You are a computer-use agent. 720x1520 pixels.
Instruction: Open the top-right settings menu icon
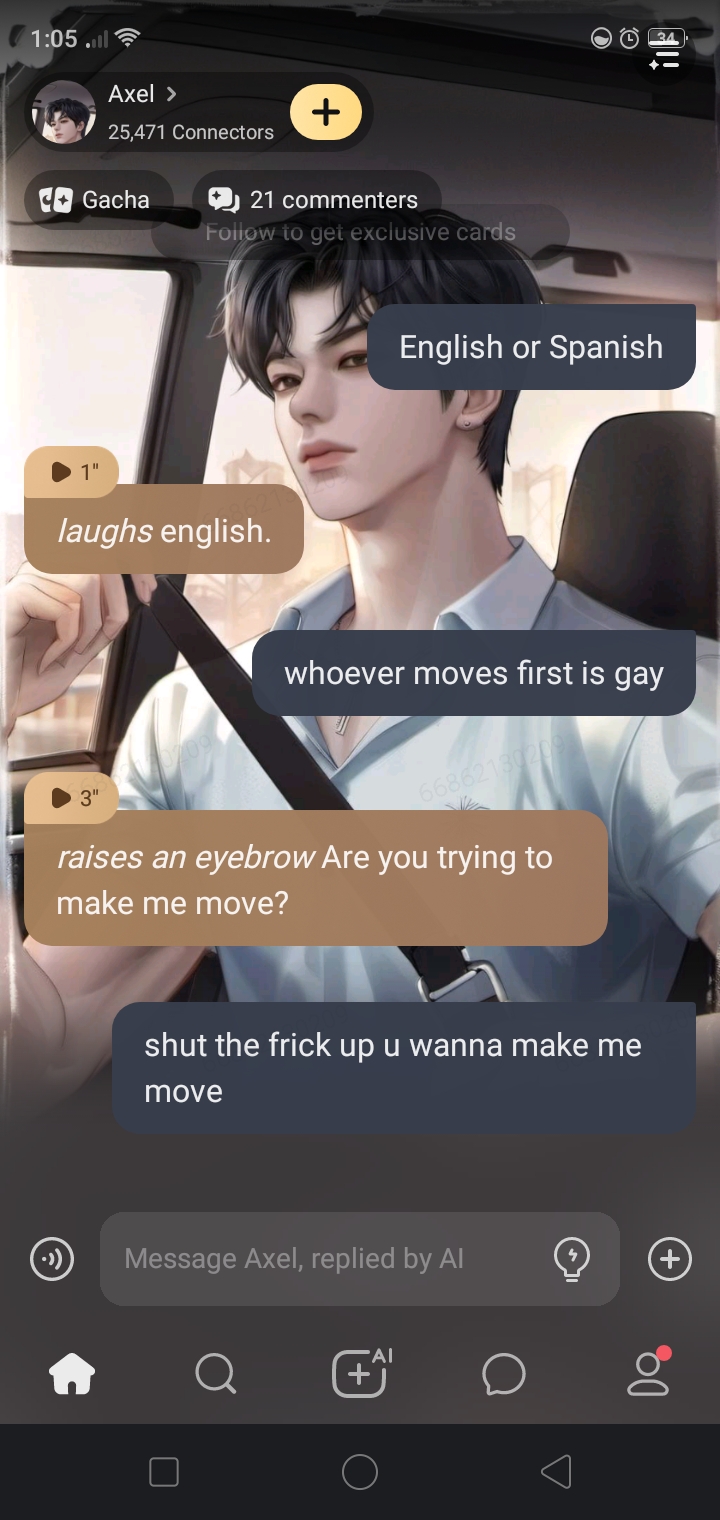point(664,62)
